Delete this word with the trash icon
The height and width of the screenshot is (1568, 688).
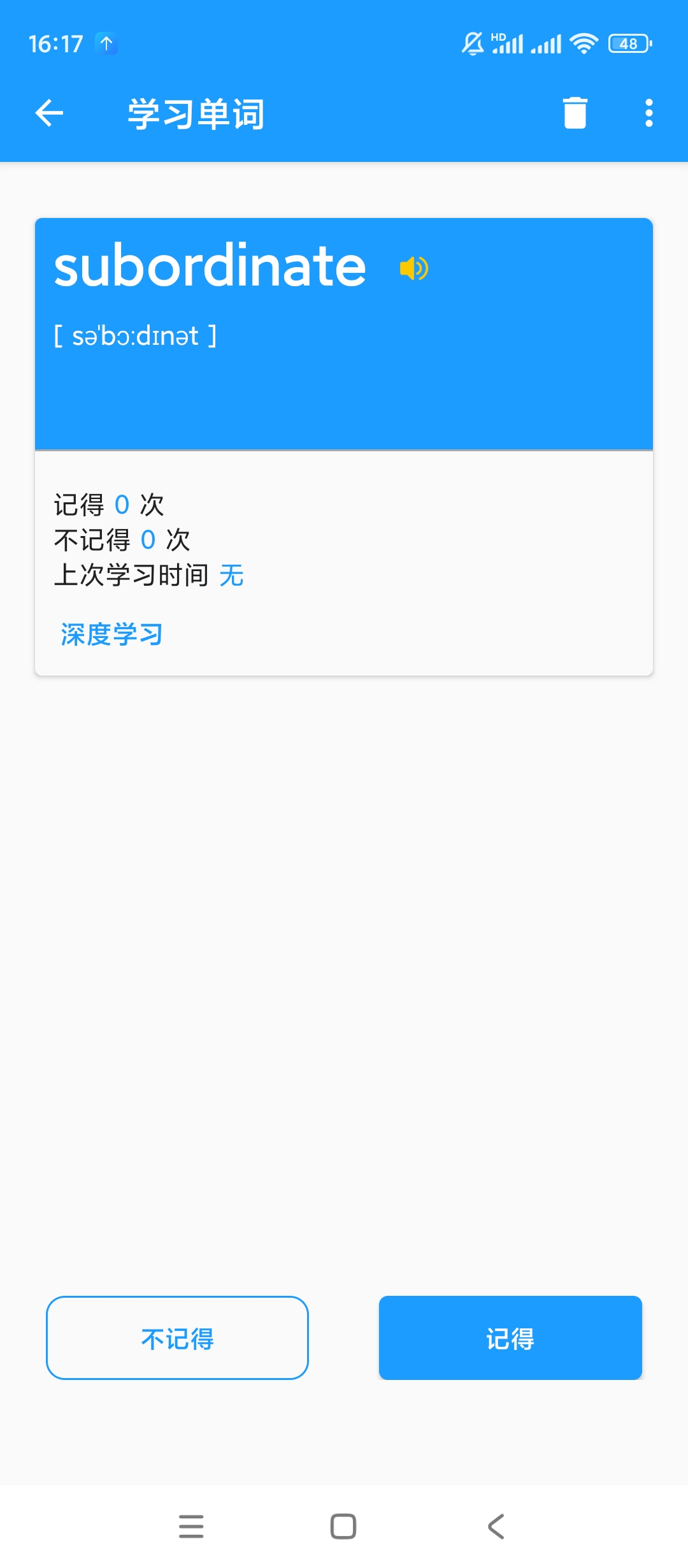(575, 113)
